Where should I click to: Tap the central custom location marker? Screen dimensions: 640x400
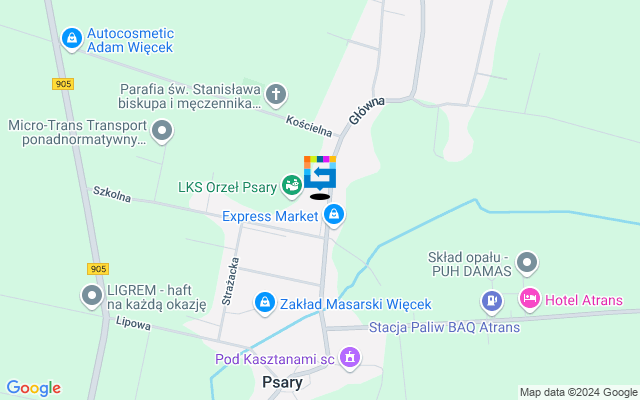tap(320, 175)
